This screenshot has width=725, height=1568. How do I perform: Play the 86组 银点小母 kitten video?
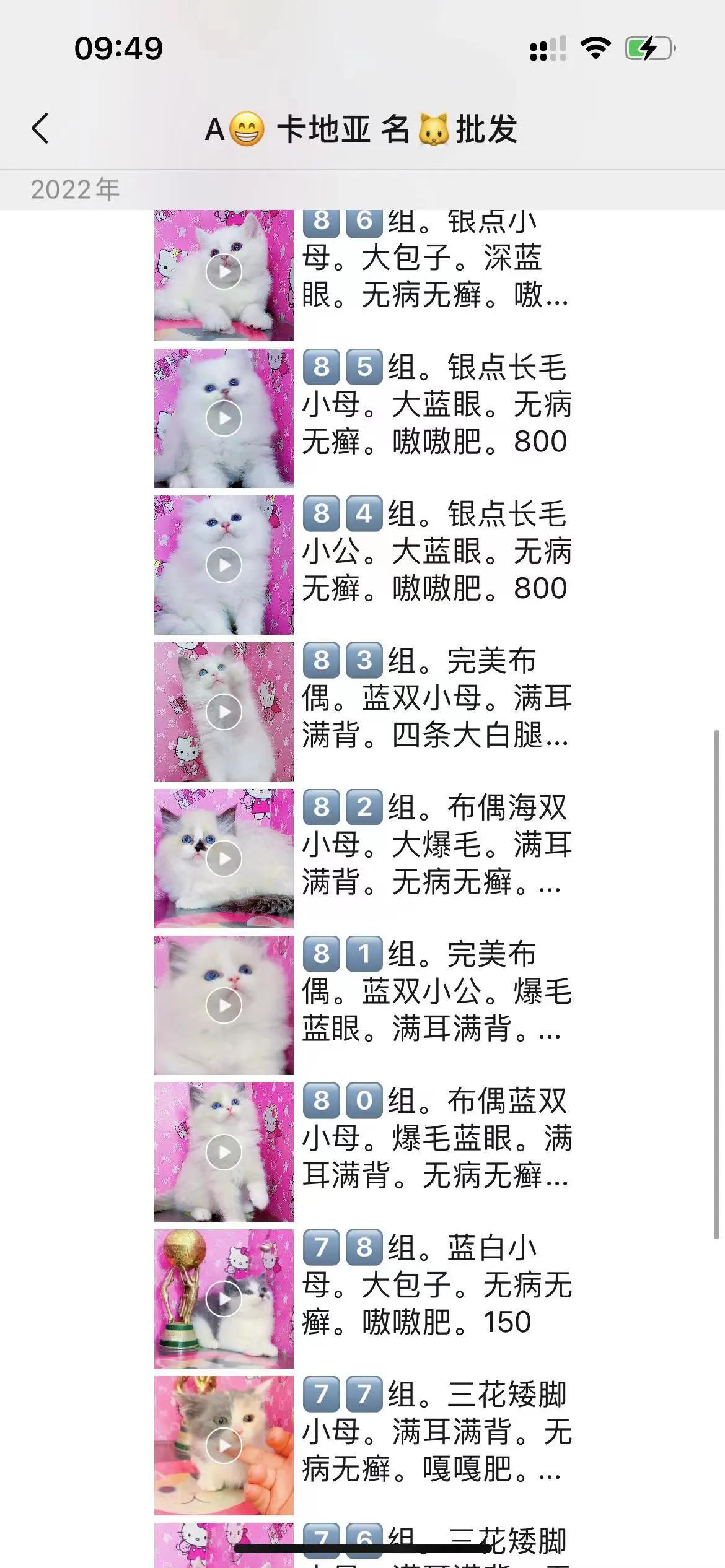(223, 271)
